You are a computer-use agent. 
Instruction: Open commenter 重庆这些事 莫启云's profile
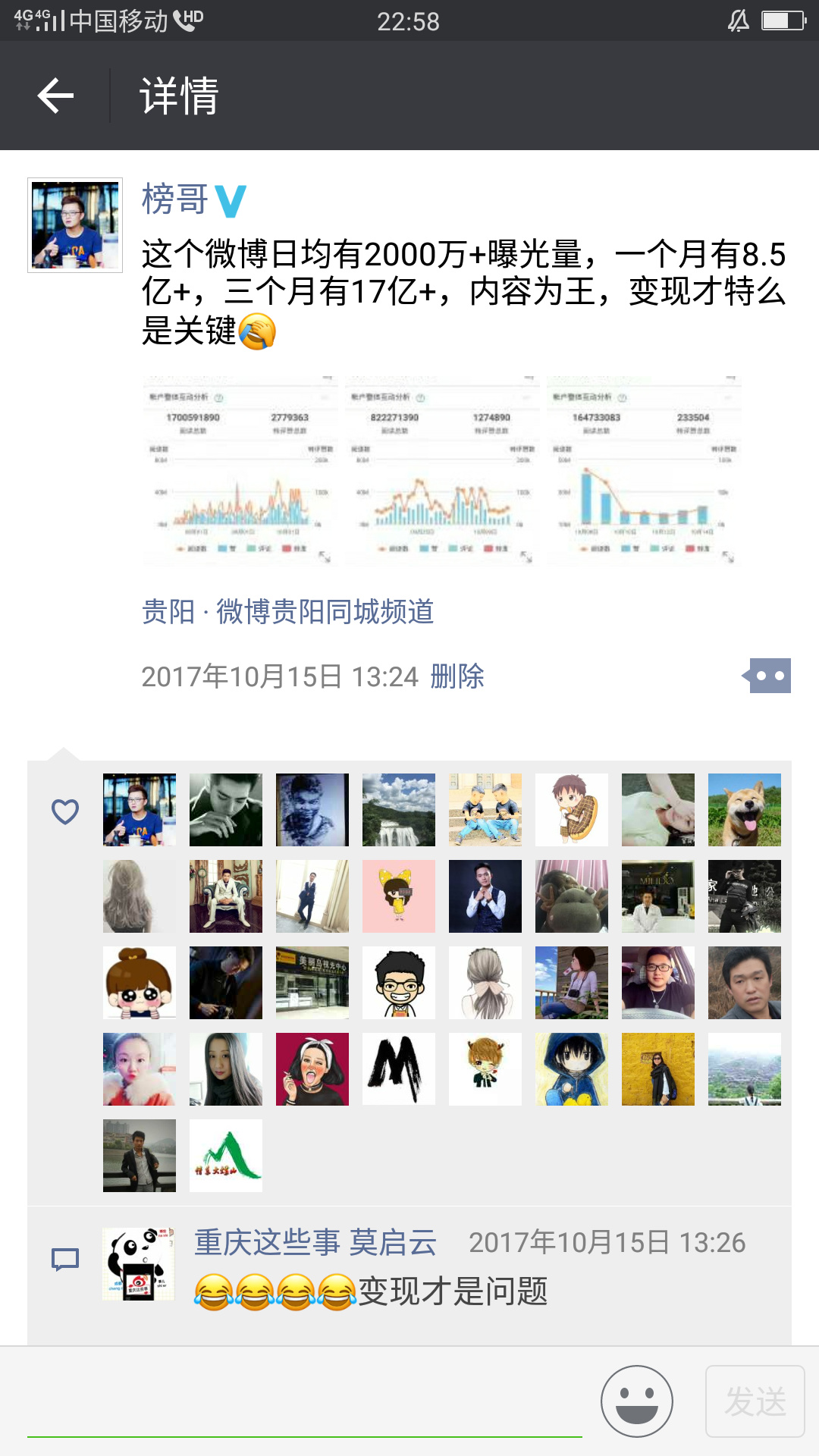click(315, 1242)
